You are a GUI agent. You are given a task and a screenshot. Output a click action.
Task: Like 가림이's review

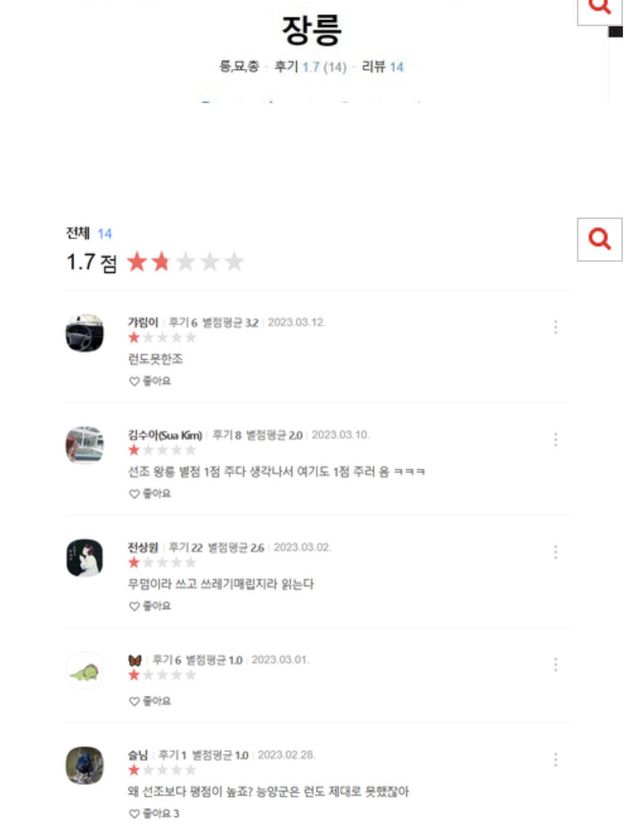click(150, 381)
